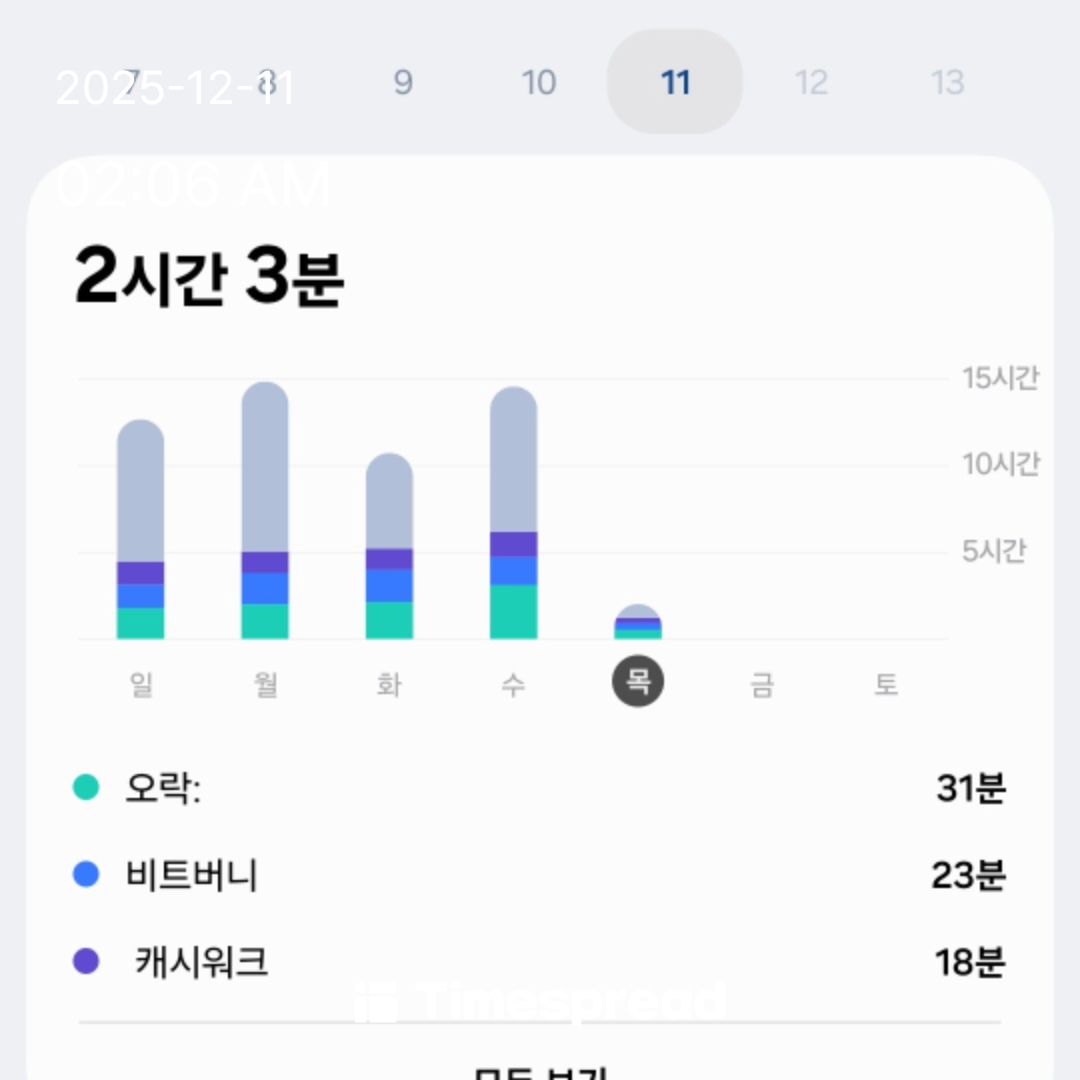This screenshot has width=1080, height=1080.
Task: Open the 캐시워크 app usage row
Action: tap(540, 962)
